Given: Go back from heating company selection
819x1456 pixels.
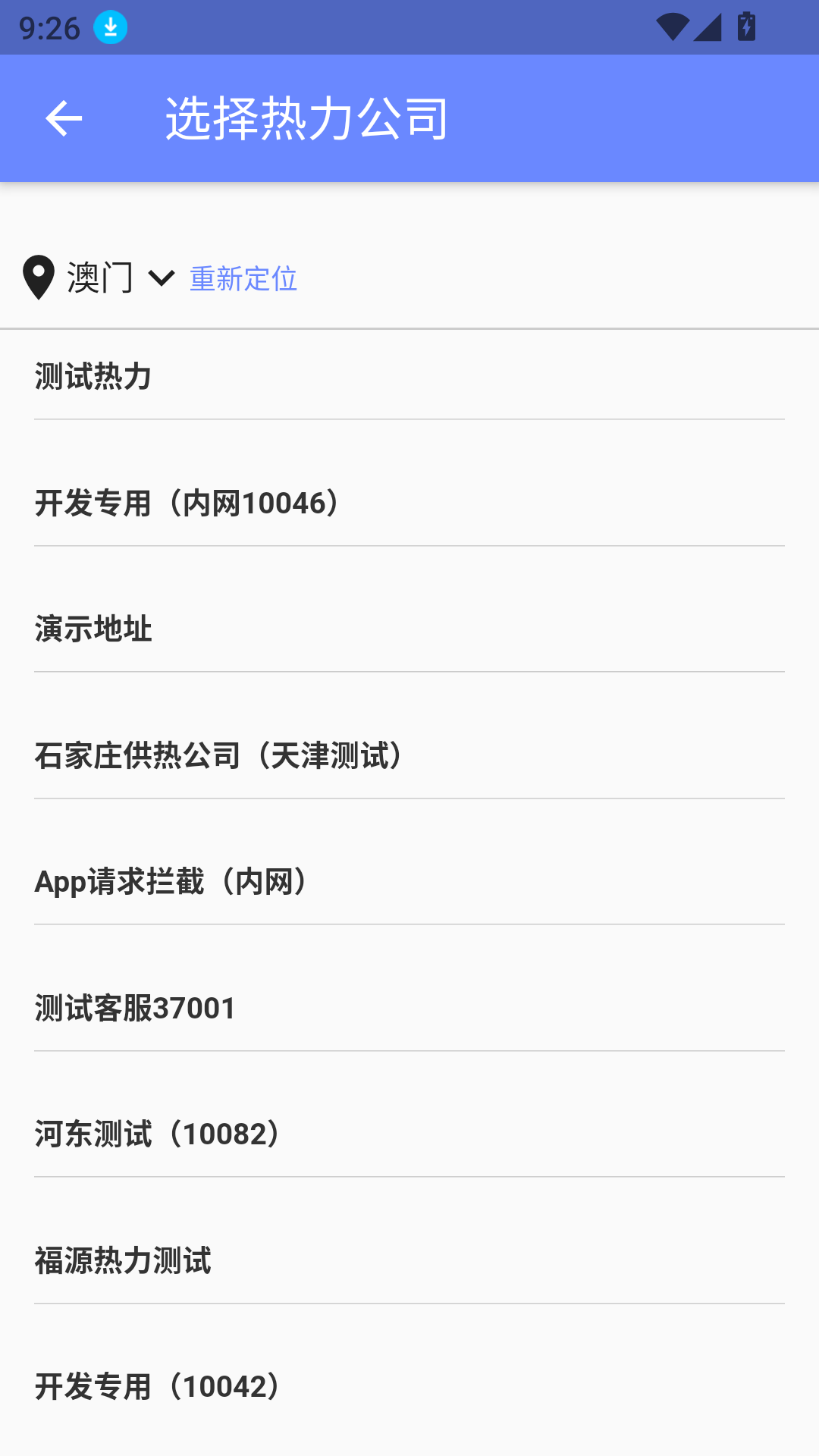Looking at the screenshot, I should pyautogui.click(x=64, y=118).
